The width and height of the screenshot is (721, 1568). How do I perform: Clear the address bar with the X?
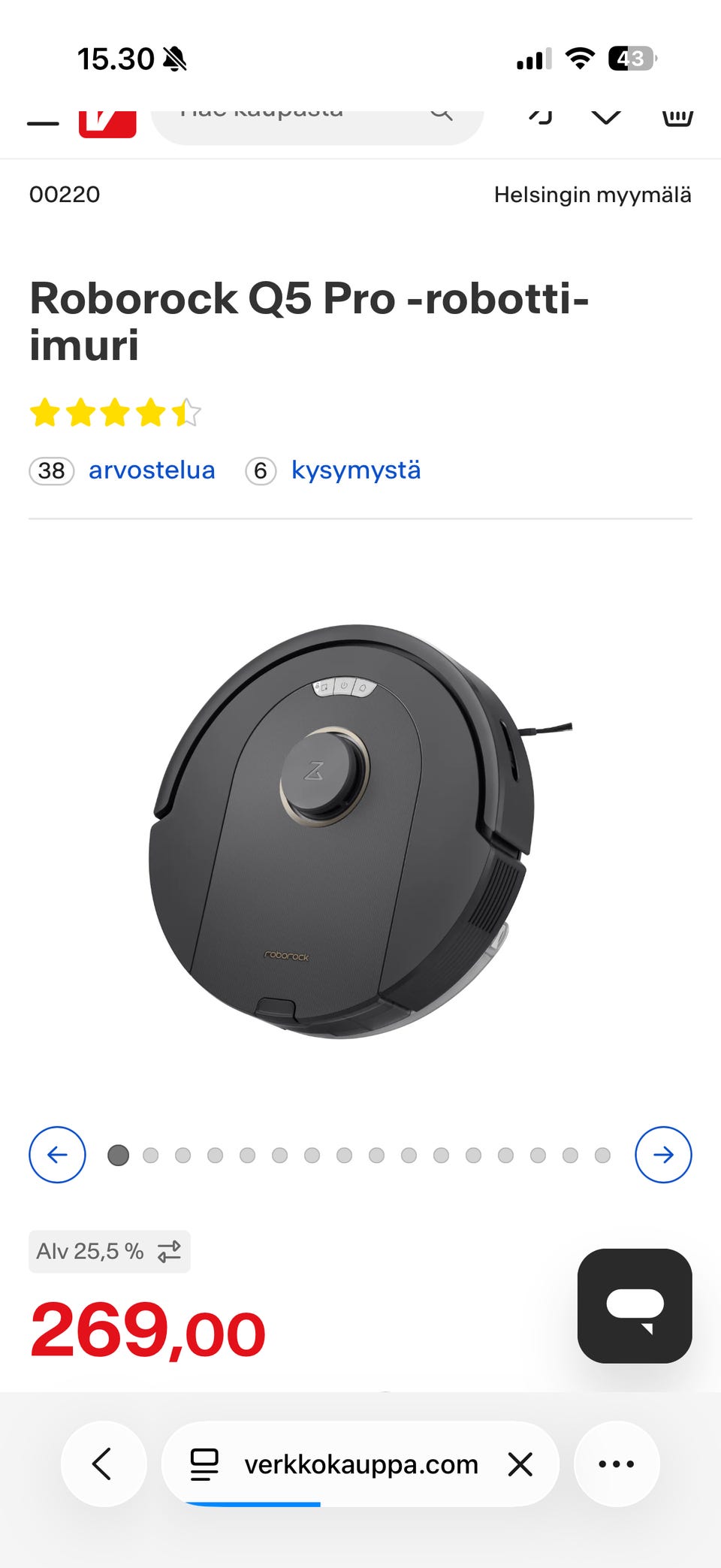click(519, 1464)
